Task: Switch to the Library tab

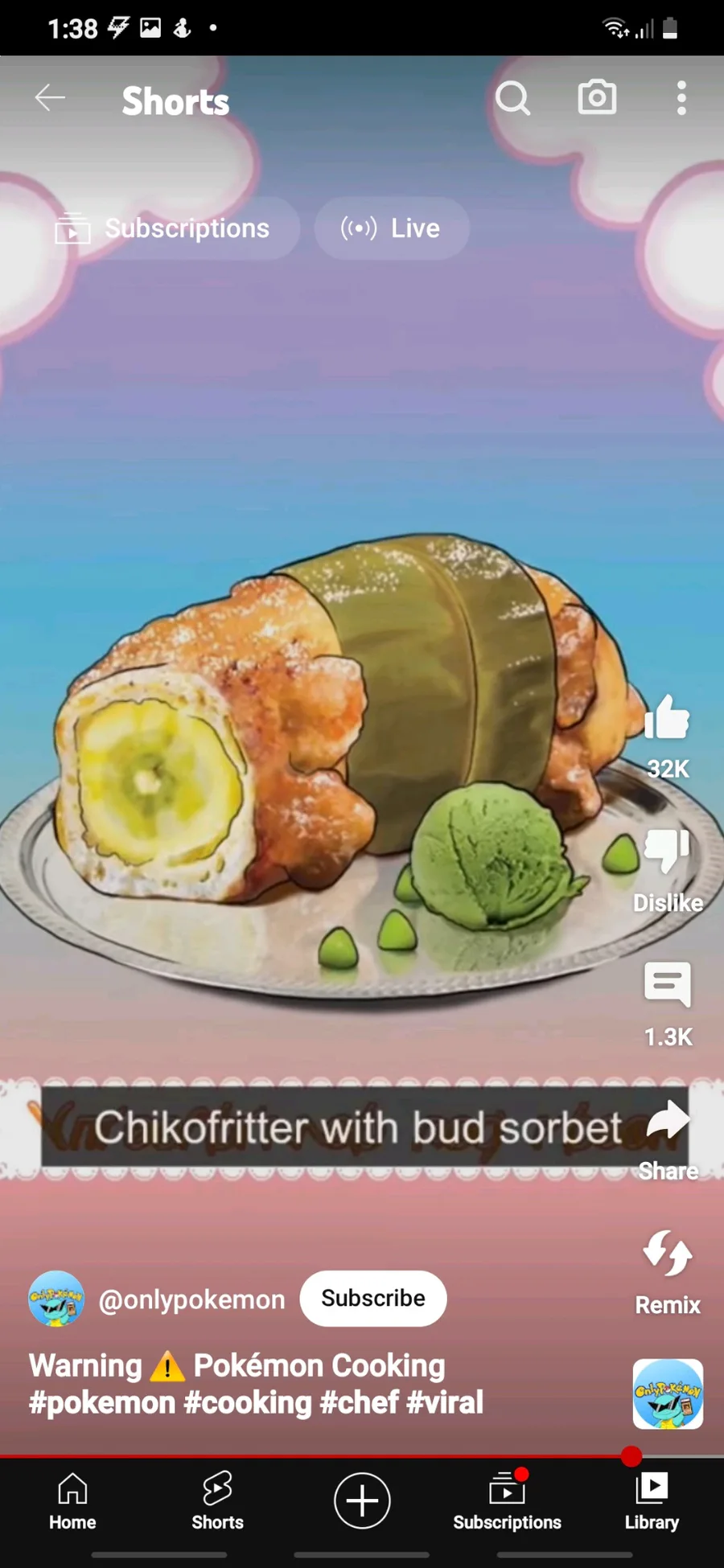Action: pyautogui.click(x=652, y=1500)
